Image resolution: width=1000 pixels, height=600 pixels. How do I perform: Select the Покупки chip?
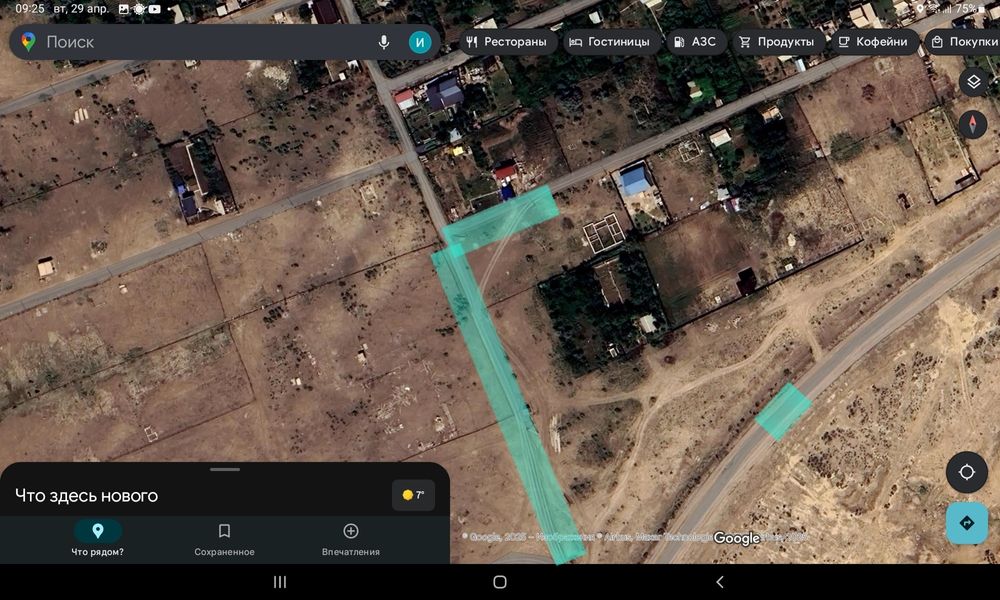pyautogui.click(x=962, y=42)
